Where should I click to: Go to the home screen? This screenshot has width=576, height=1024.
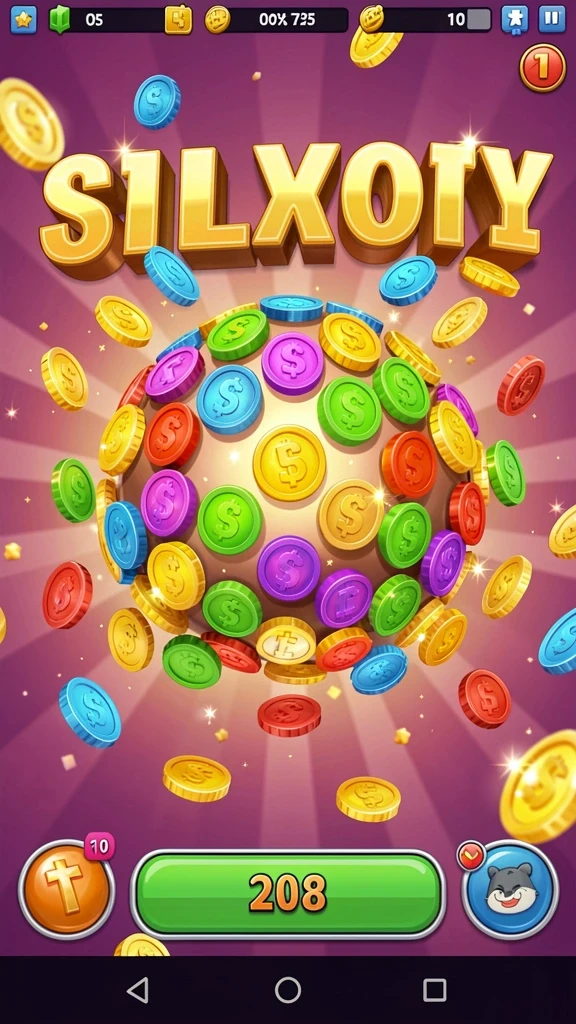[288, 990]
